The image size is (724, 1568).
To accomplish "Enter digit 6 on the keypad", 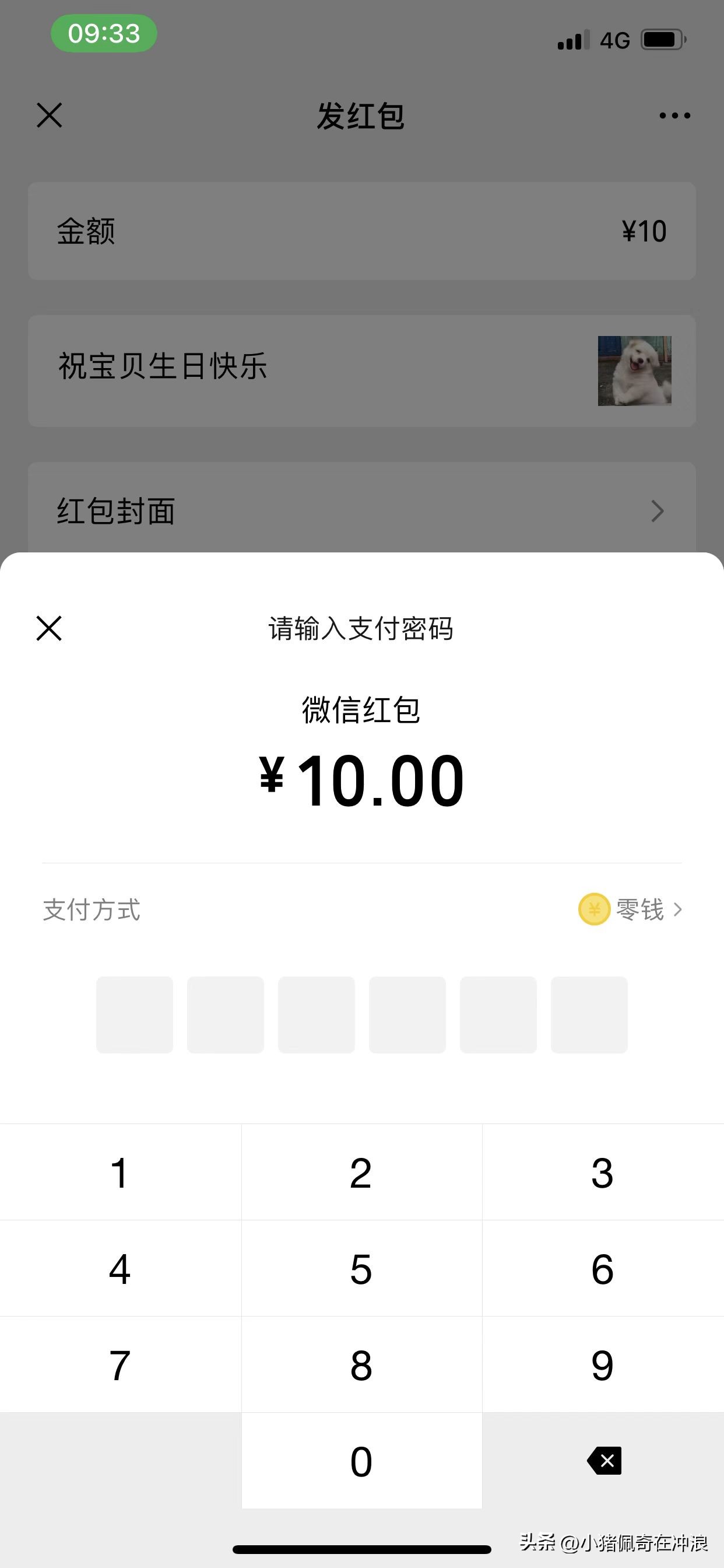I will click(x=602, y=1269).
